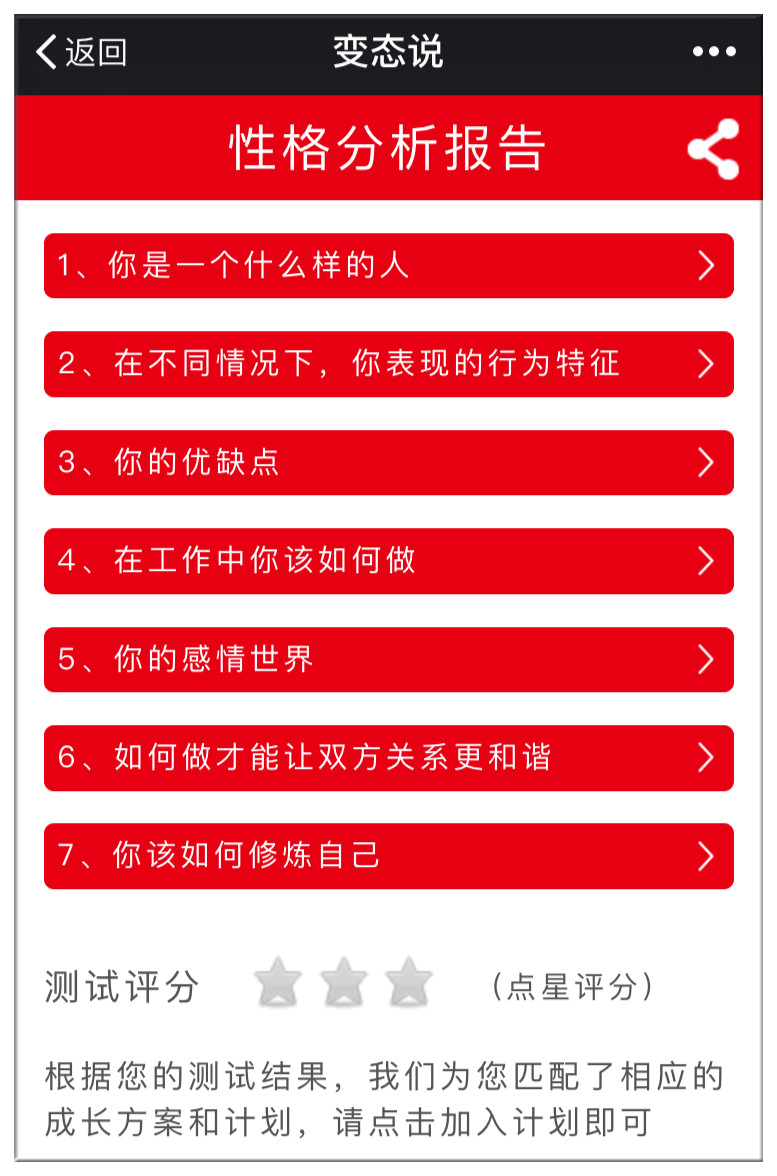This screenshot has width=777, height=1176.
Task: Open 你该如何修炼自己 section
Action: [388, 856]
